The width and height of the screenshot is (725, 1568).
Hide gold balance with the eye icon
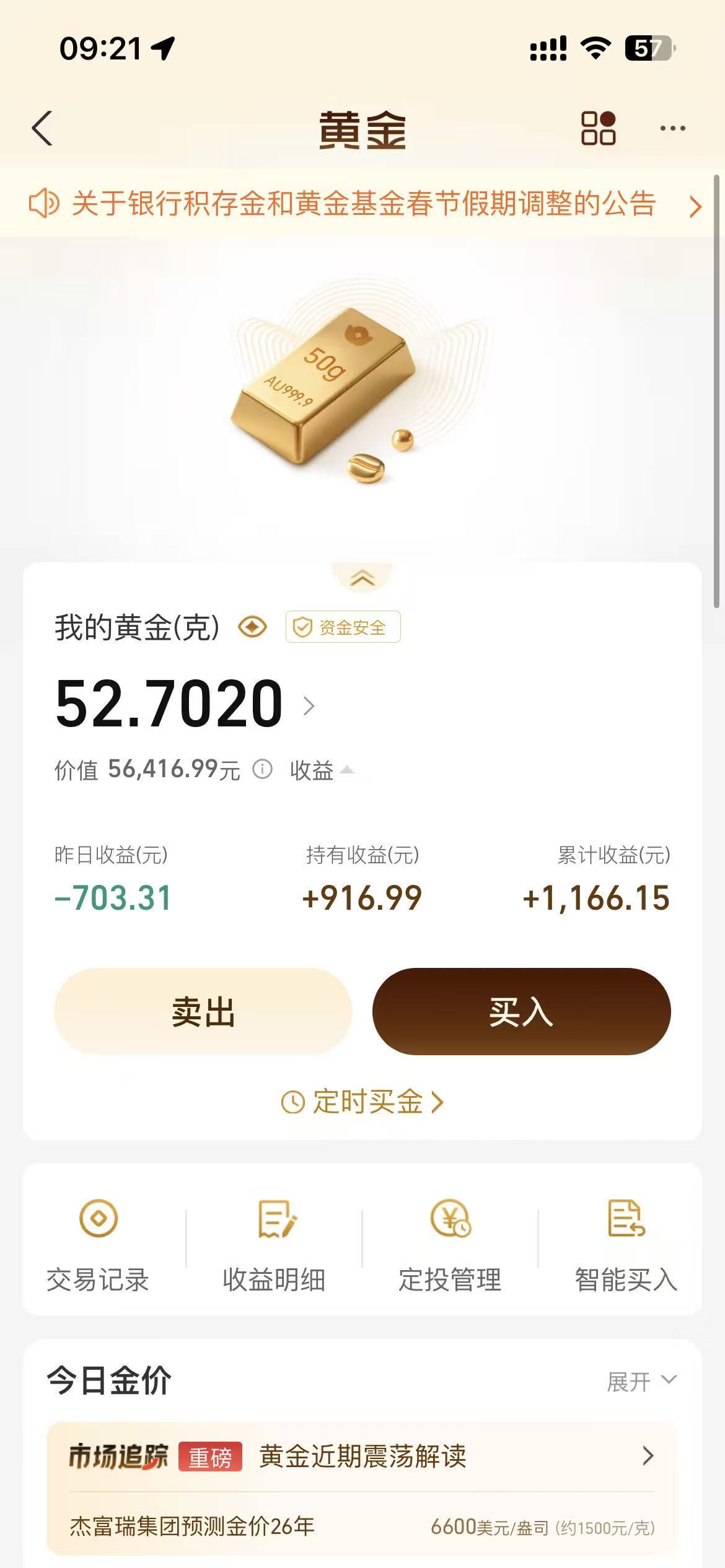(x=252, y=627)
